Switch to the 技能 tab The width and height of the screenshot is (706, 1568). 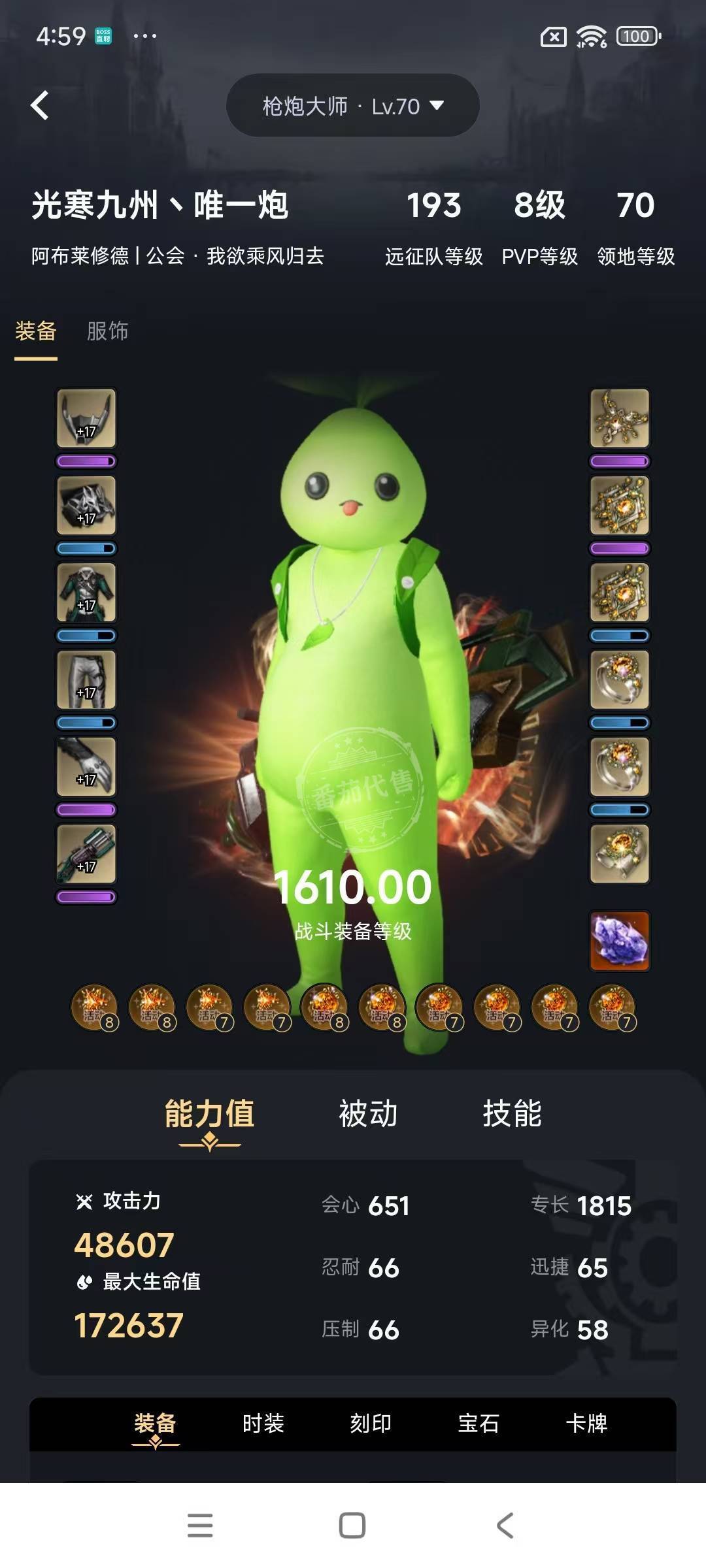pyautogui.click(x=512, y=1113)
